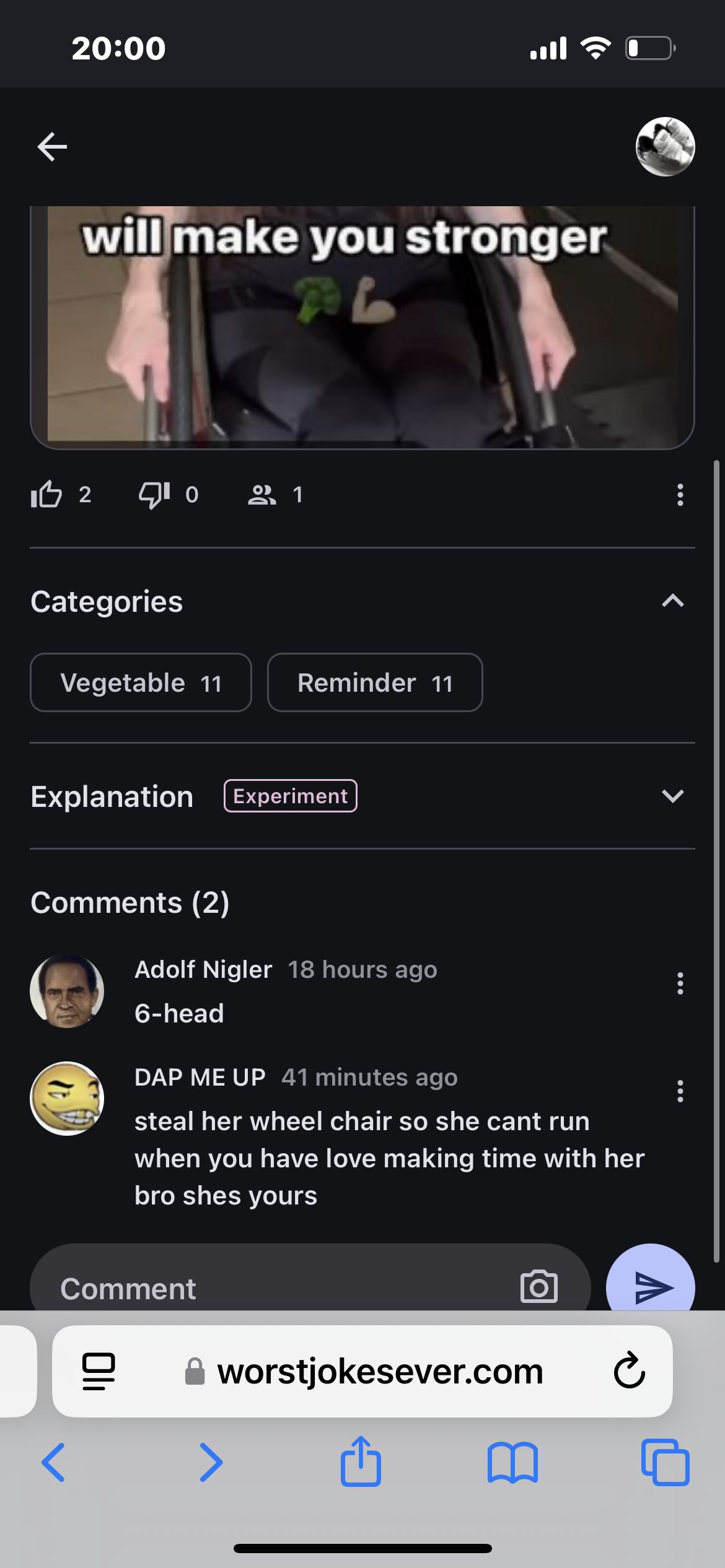Open Safari bookmarks
The image size is (725, 1568).
(512, 1463)
